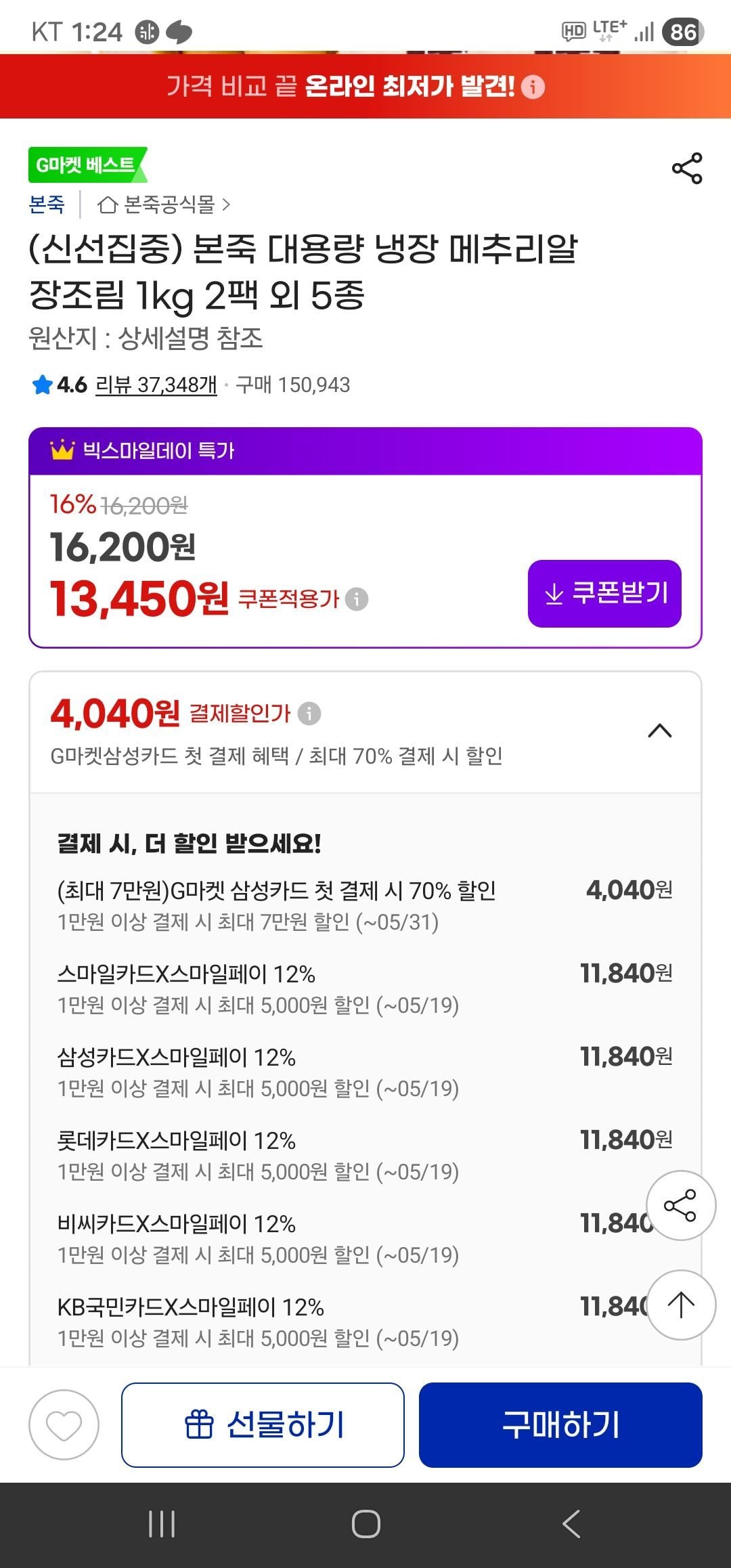Show info for 결제할인가

pyautogui.click(x=309, y=714)
